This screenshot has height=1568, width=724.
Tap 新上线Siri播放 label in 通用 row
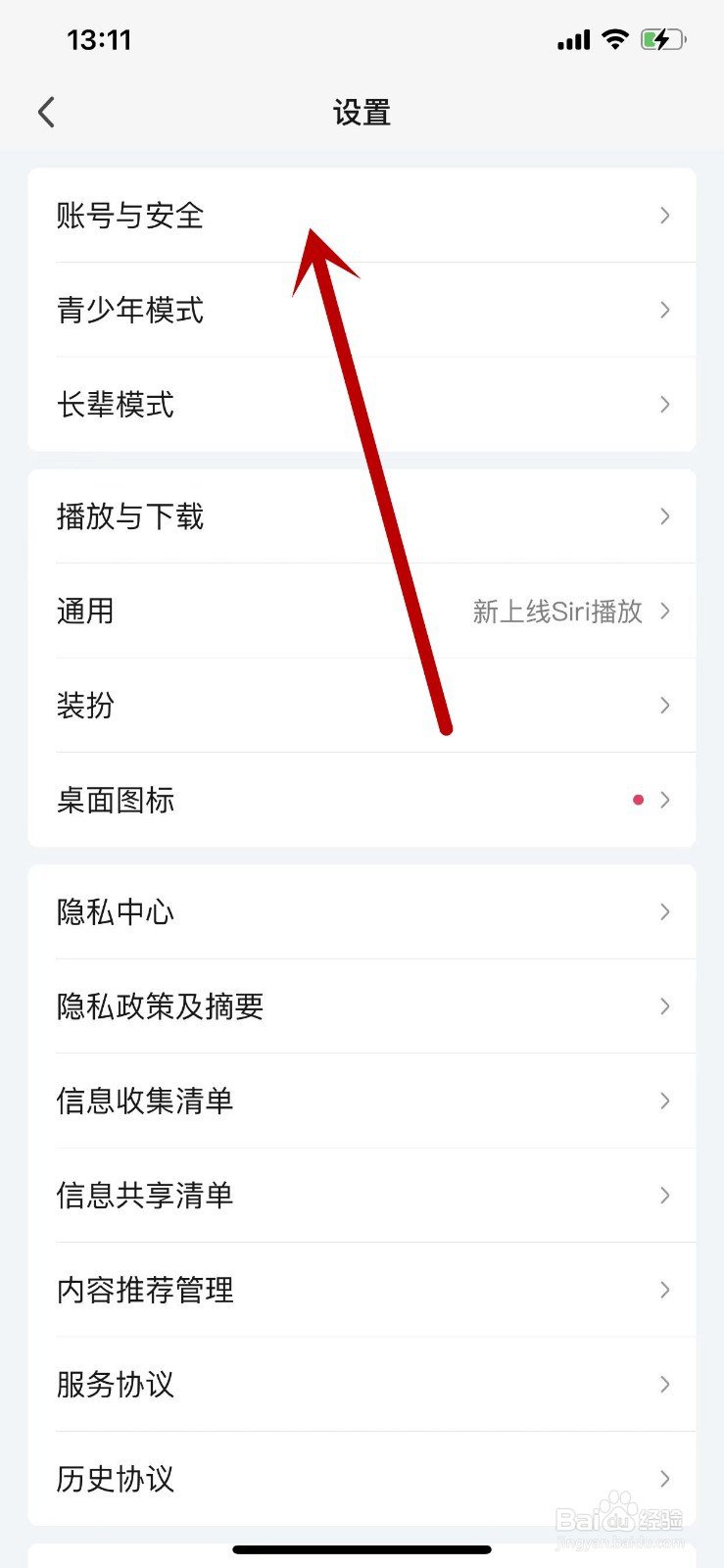click(557, 612)
